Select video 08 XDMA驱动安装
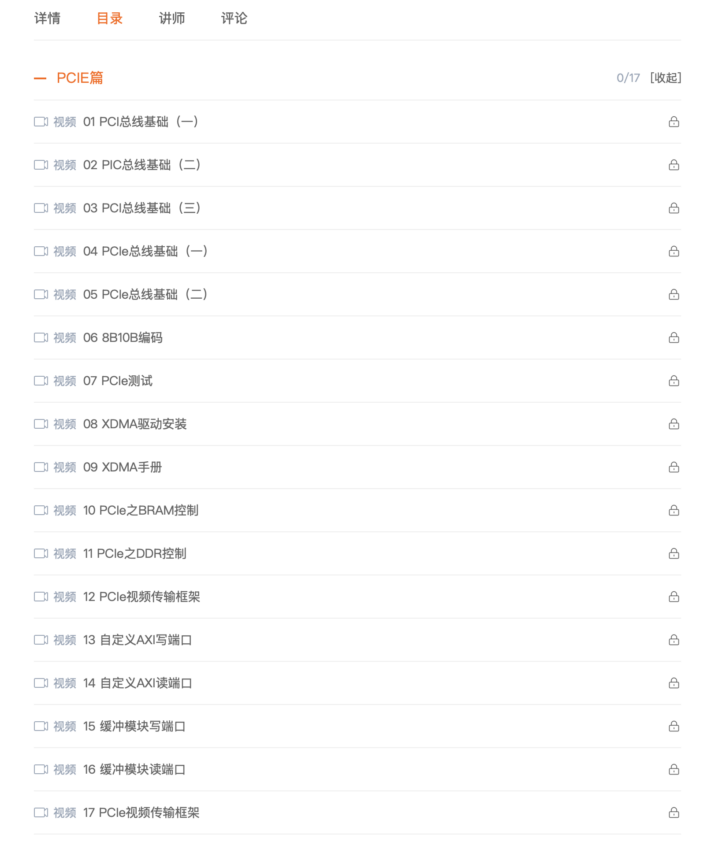This screenshot has height=853, width=715. click(135, 424)
